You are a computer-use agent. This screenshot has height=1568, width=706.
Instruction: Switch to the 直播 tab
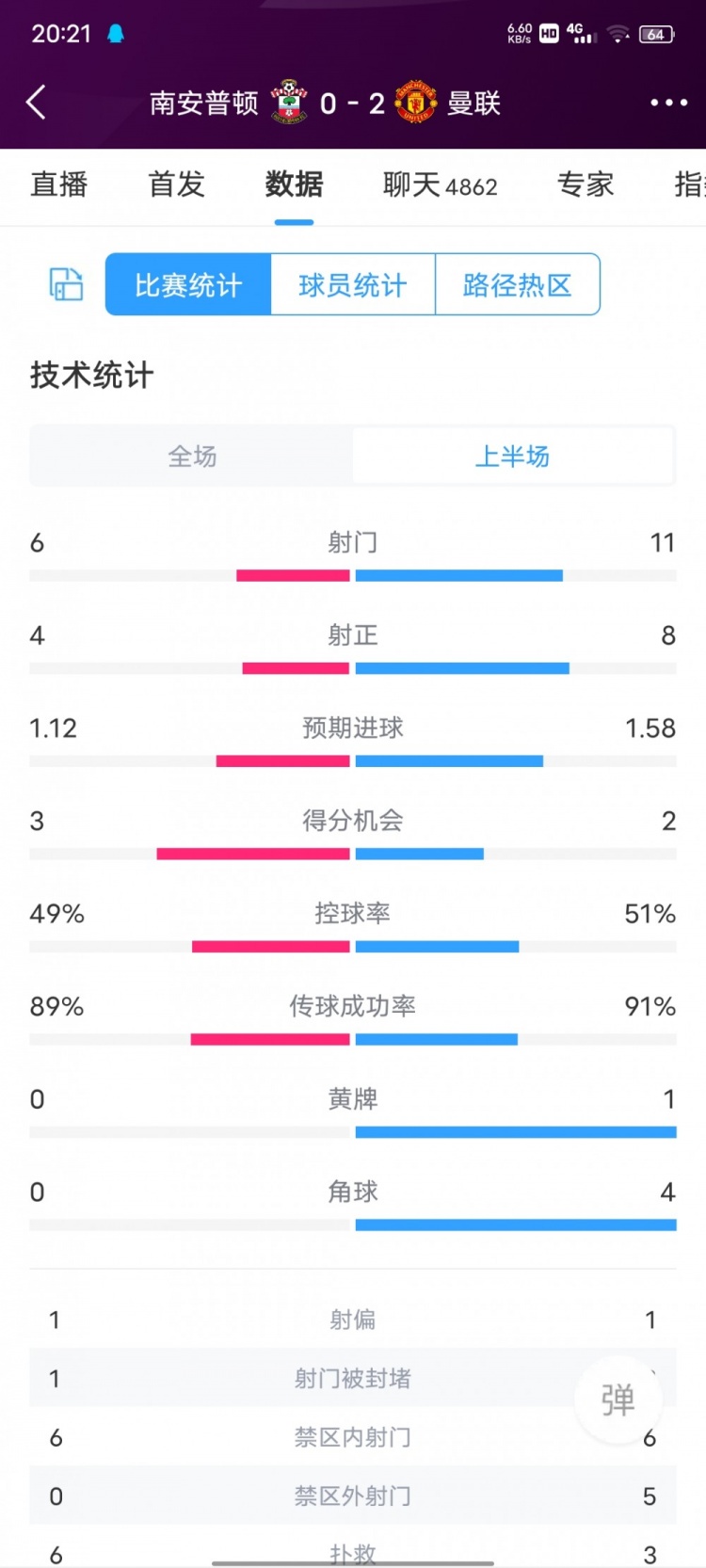tap(59, 184)
